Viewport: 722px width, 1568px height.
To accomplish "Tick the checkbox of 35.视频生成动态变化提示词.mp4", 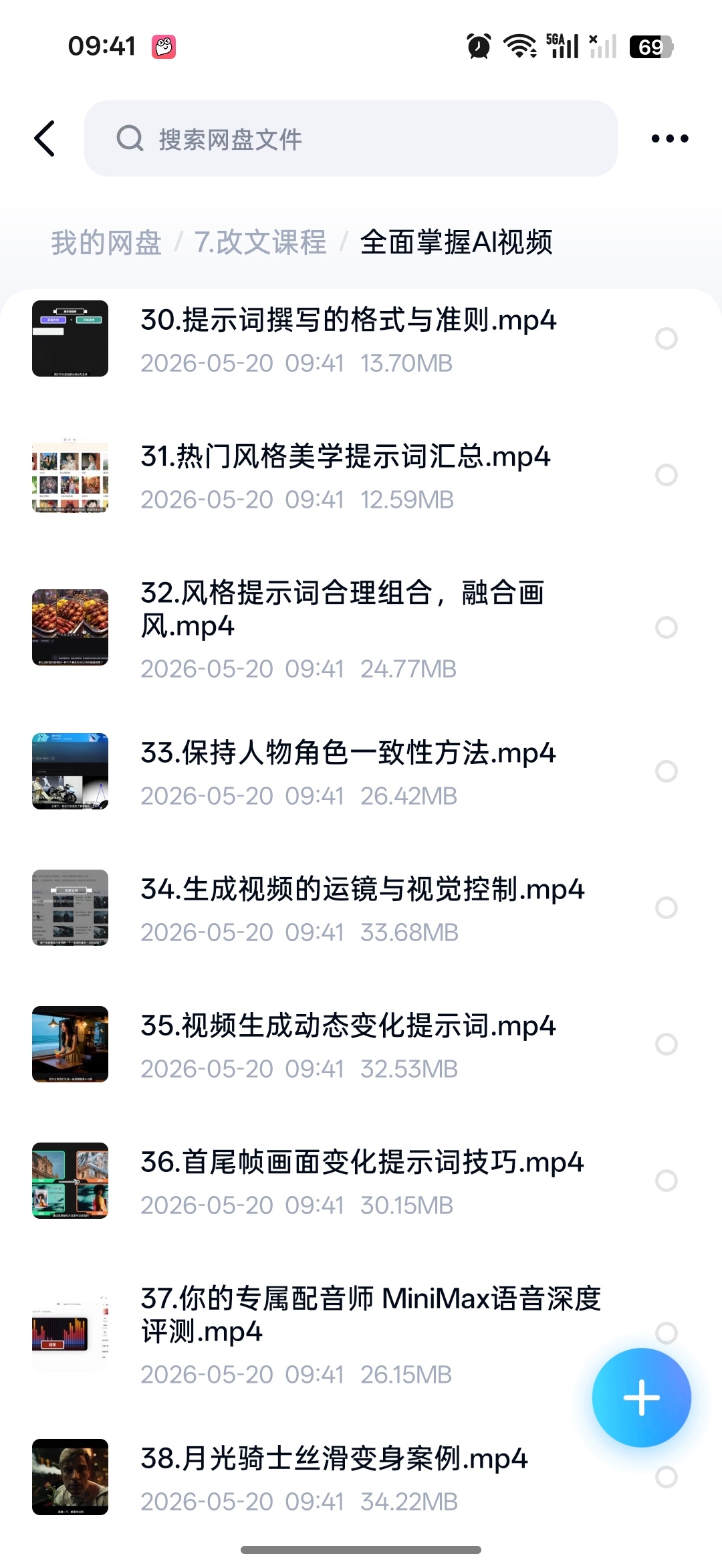I will click(666, 1044).
